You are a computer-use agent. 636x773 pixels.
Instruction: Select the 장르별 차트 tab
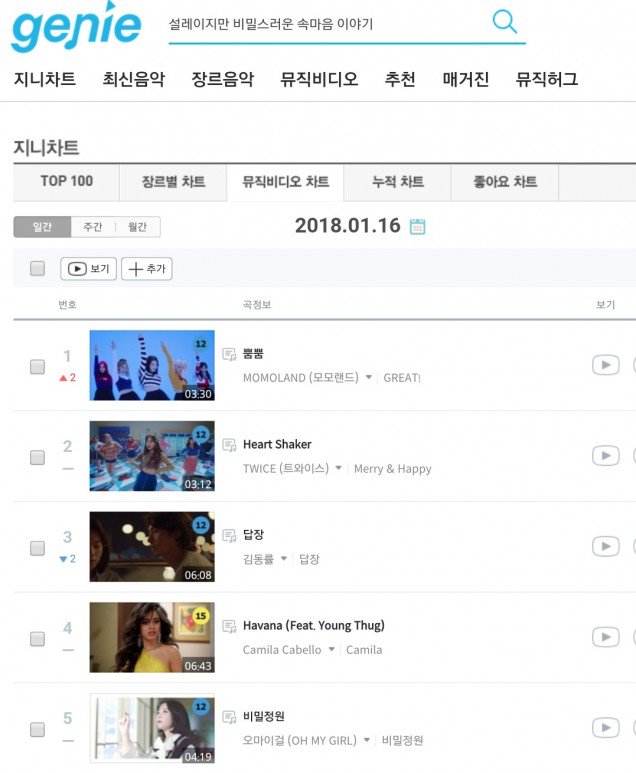[173, 182]
